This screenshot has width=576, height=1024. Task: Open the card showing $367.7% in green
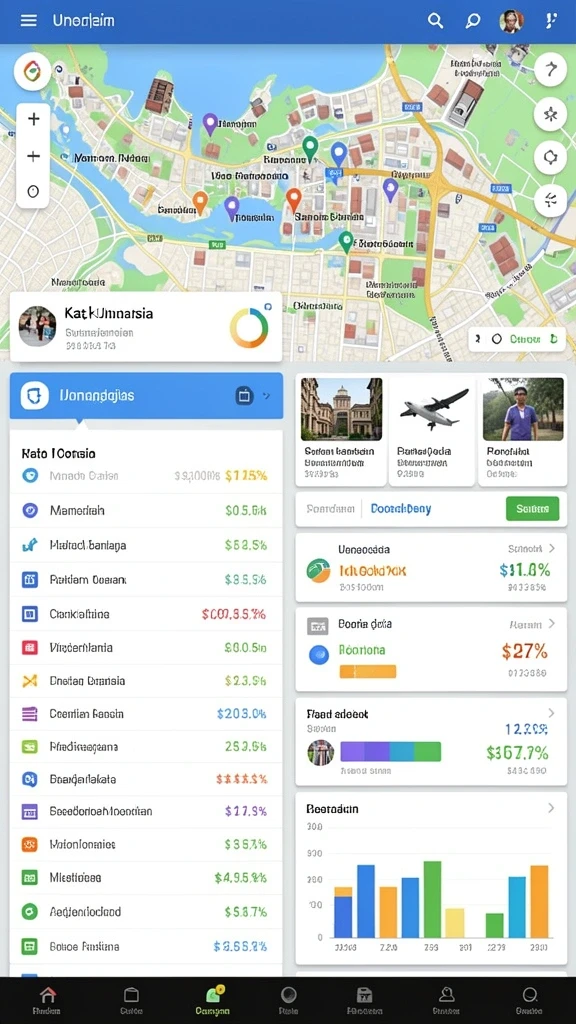coord(431,742)
